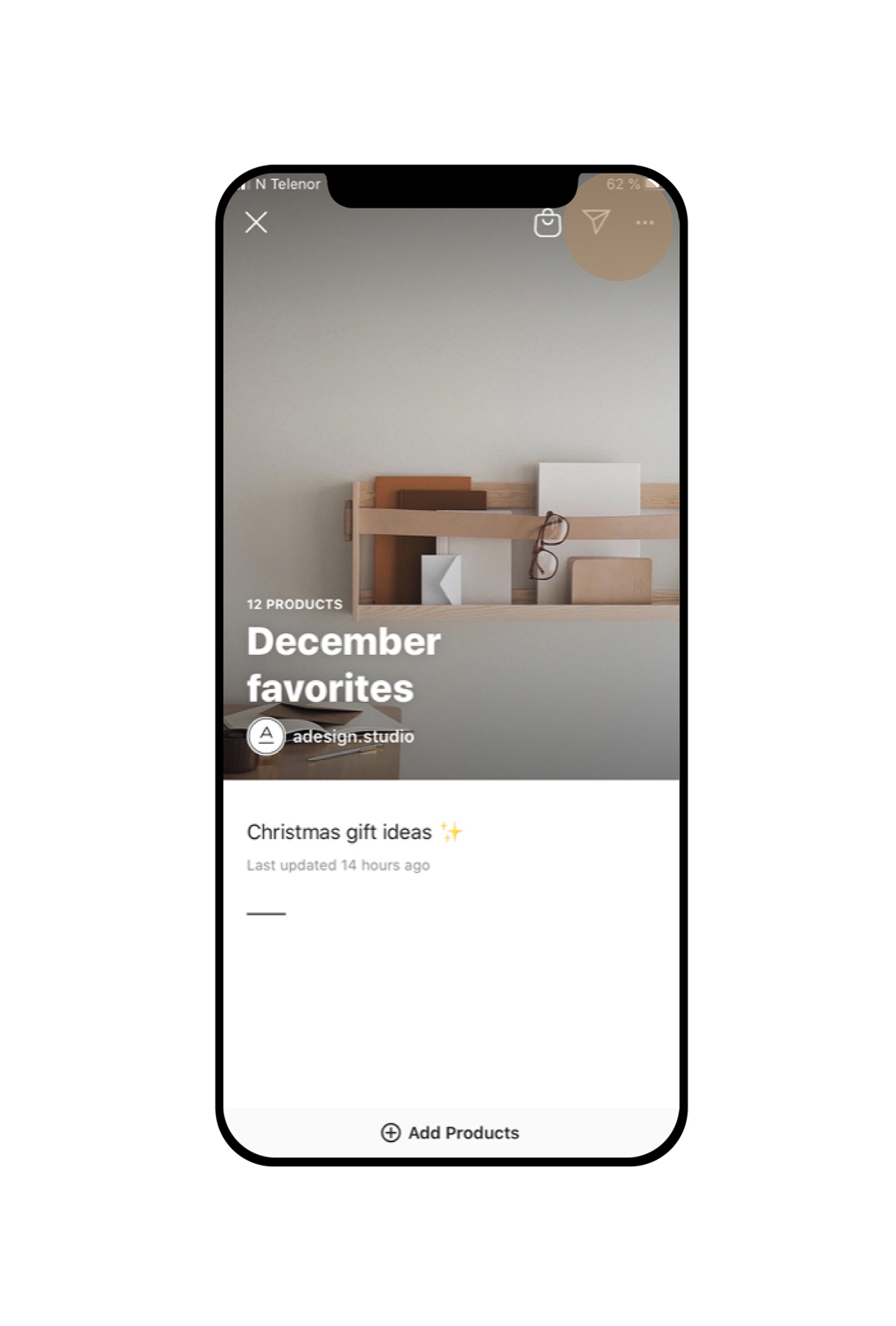Open the shopping bag icon
Viewport: 896px width, 1326px height.
547,222
